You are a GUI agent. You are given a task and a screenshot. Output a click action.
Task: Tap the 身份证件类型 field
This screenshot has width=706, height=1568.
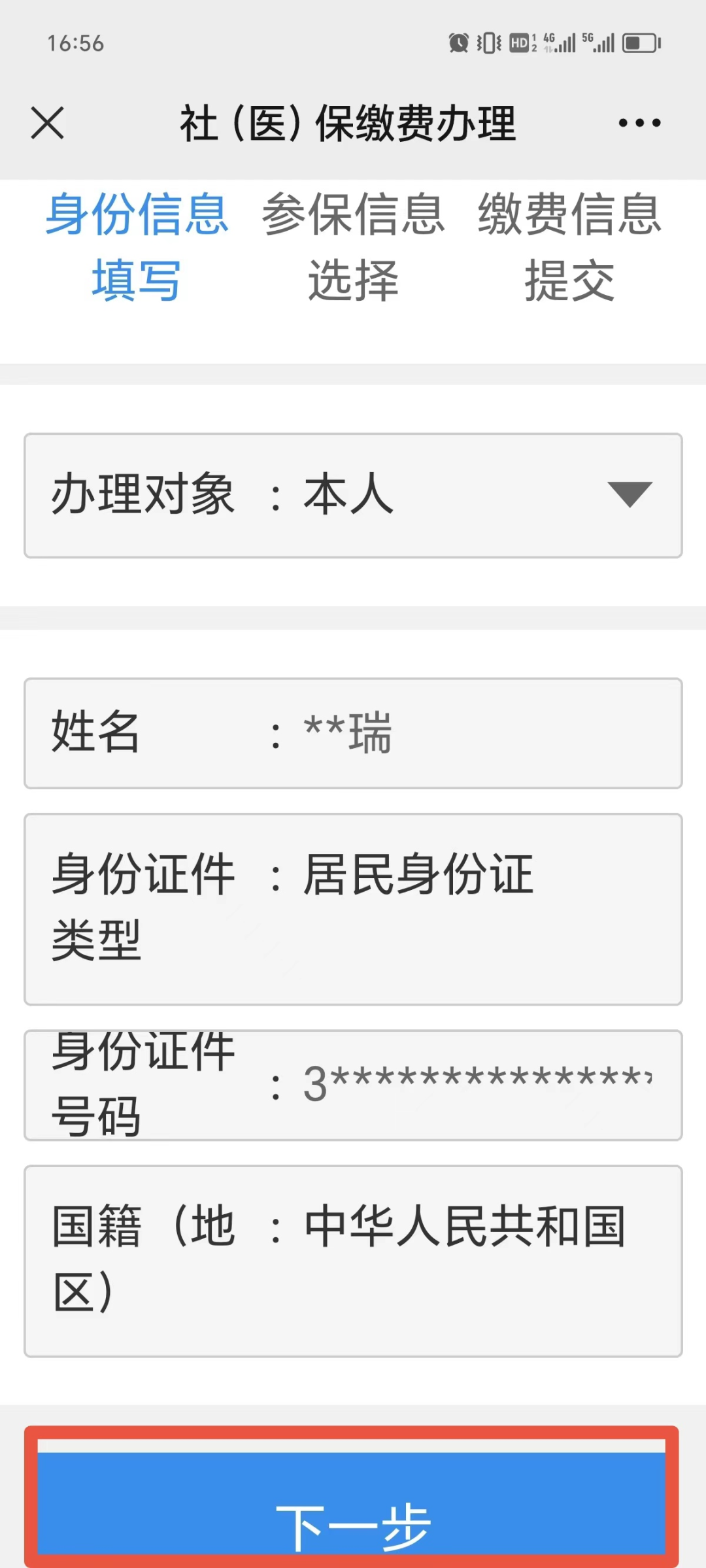pyautogui.click(x=353, y=909)
